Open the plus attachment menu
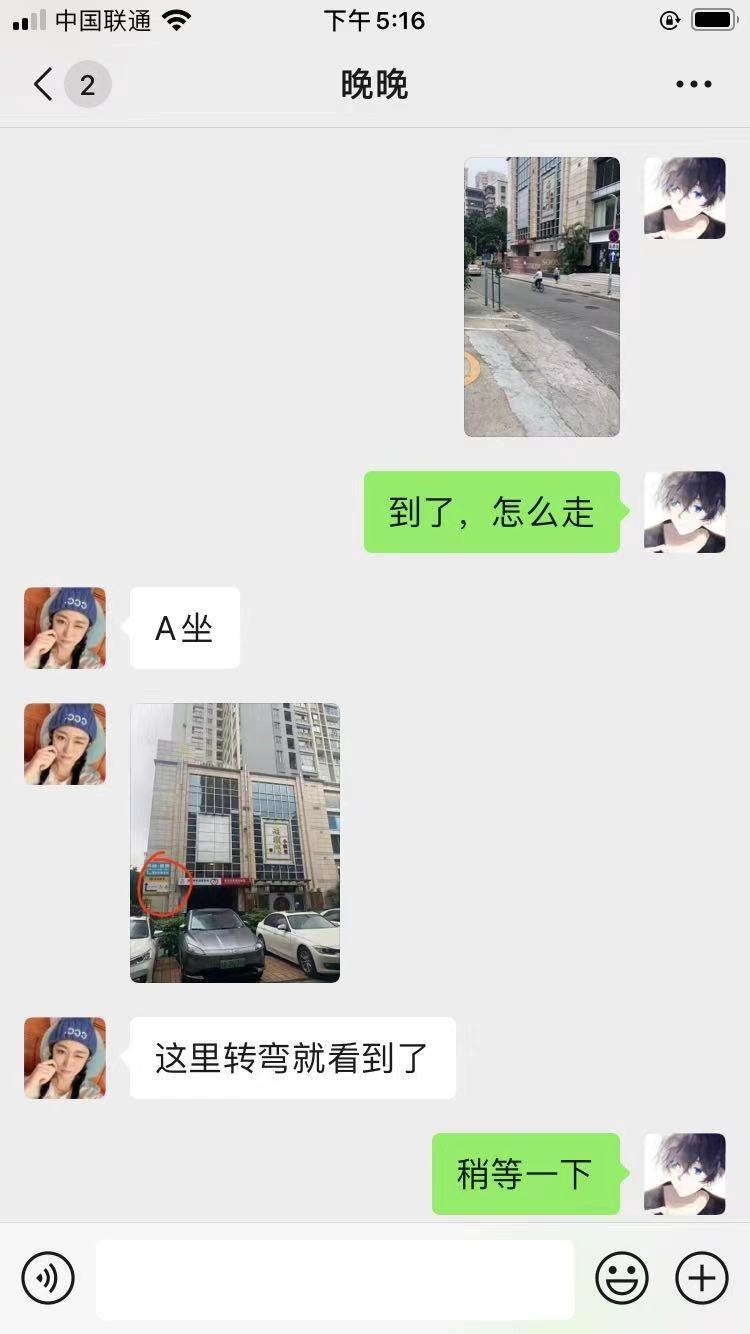 coord(702,1277)
